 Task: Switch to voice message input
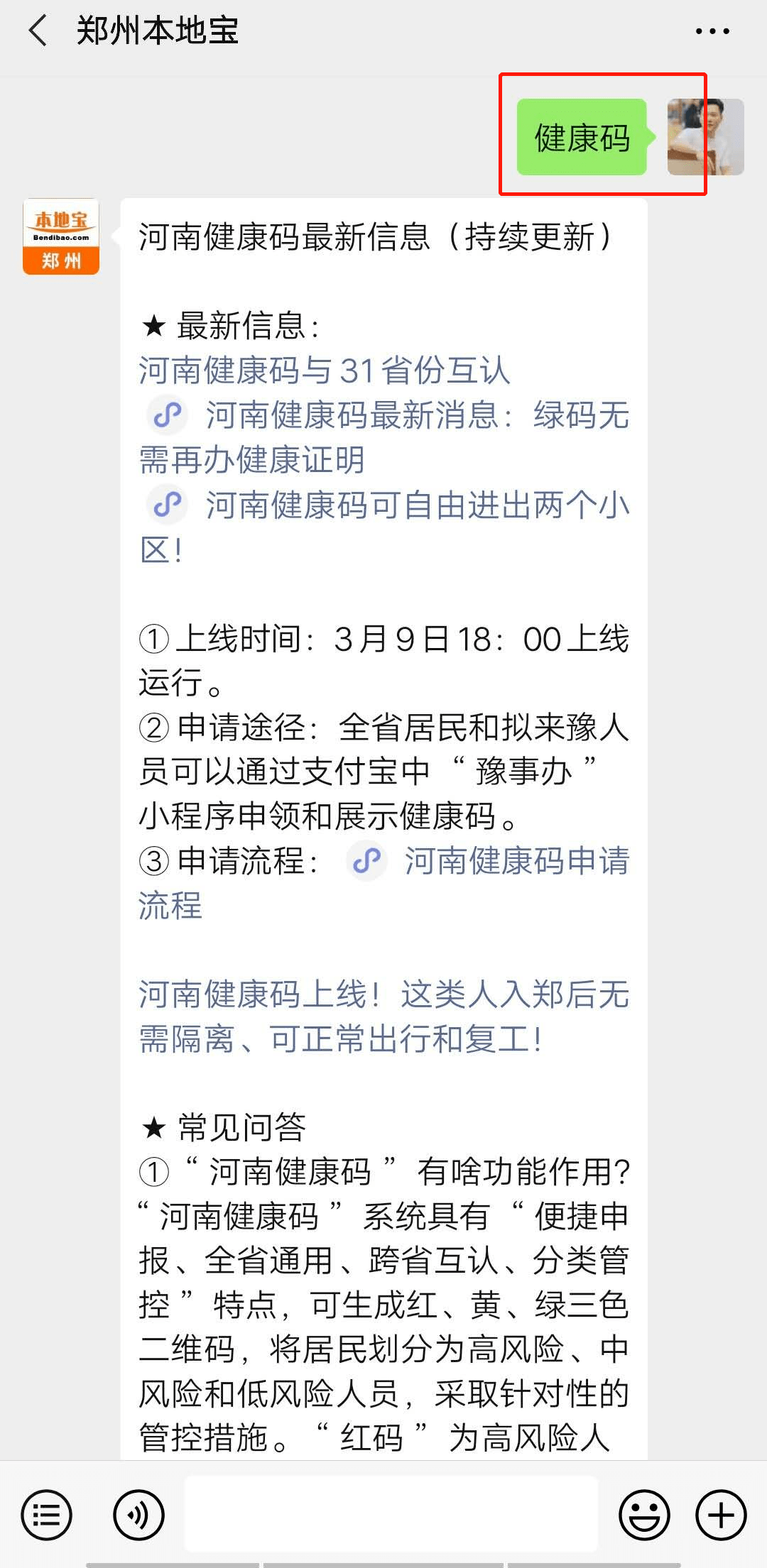(138, 1515)
